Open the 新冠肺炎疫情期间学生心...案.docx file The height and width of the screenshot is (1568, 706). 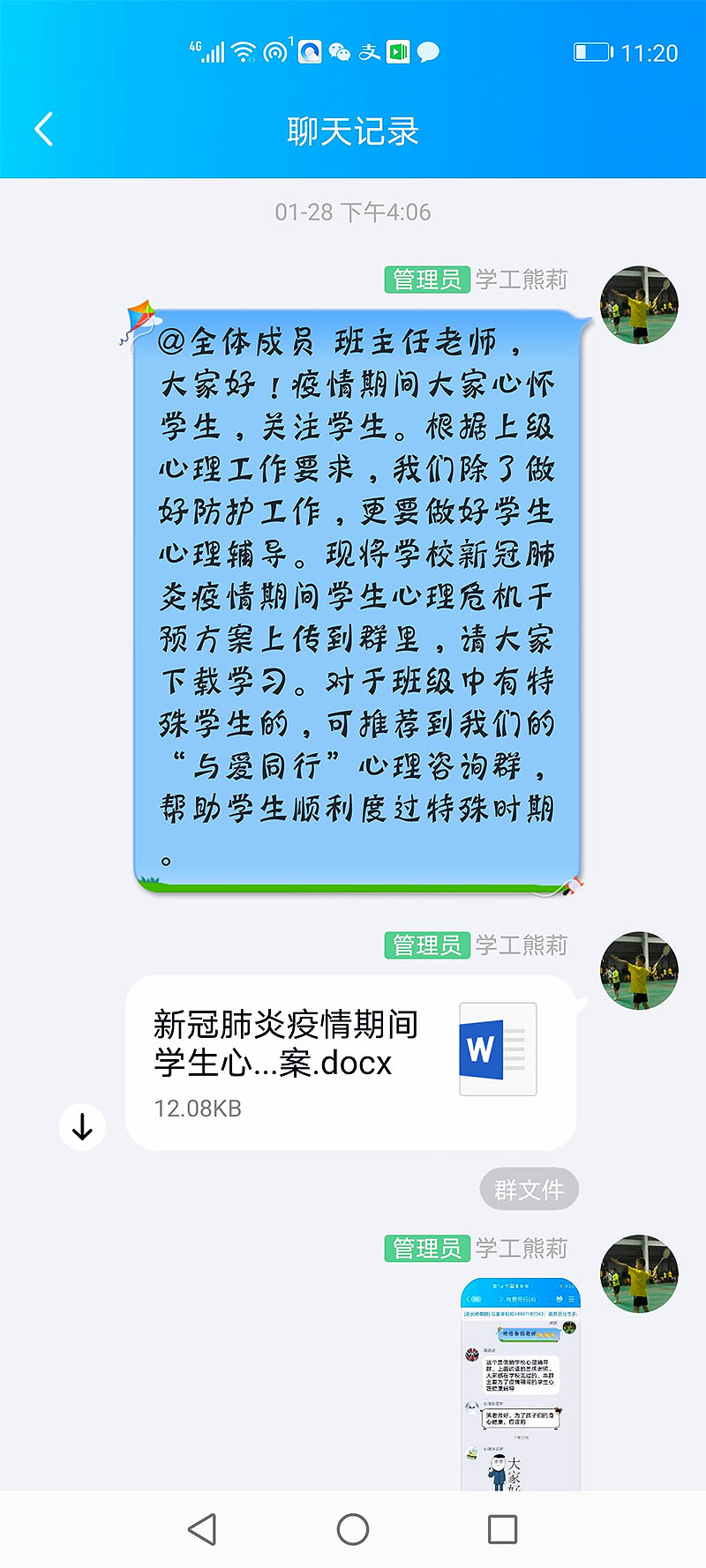click(x=350, y=1061)
